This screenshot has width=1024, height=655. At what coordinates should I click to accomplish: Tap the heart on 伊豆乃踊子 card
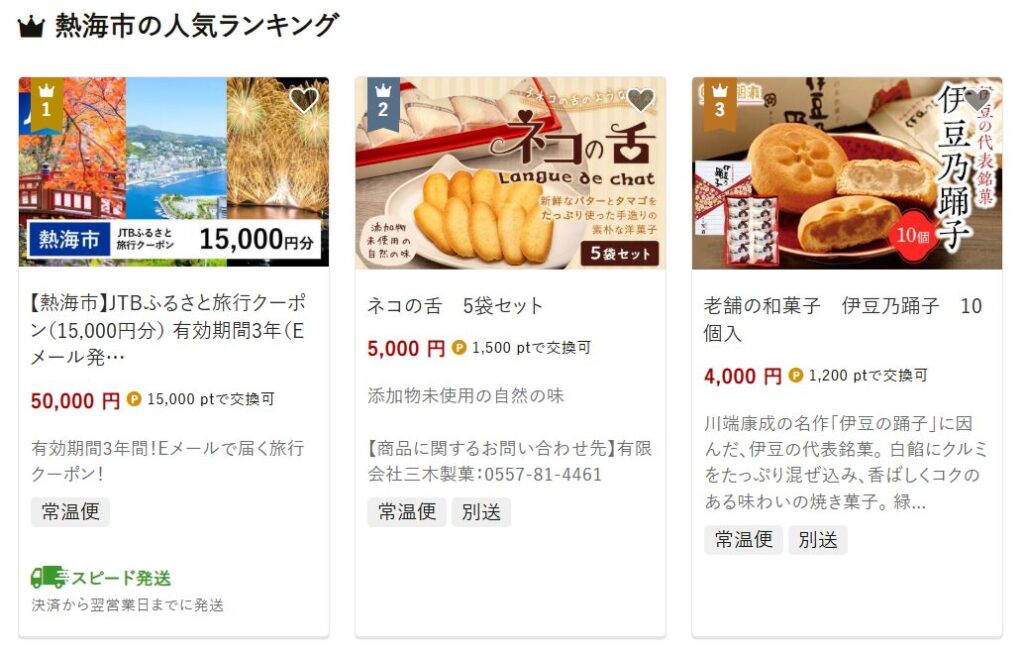click(977, 100)
